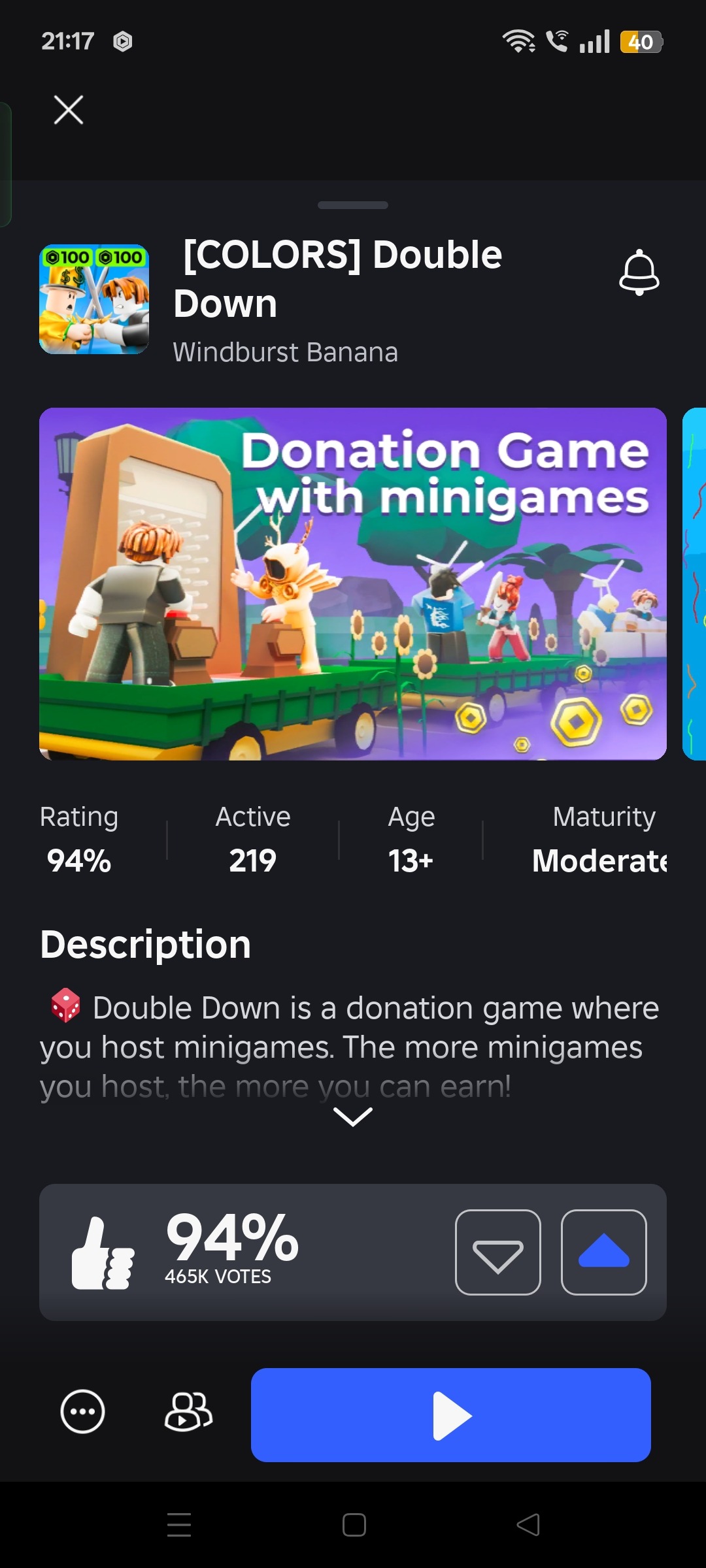This screenshot has width=706, height=1568.
Task: Turn on notifications with the bell icon
Action: 639,272
